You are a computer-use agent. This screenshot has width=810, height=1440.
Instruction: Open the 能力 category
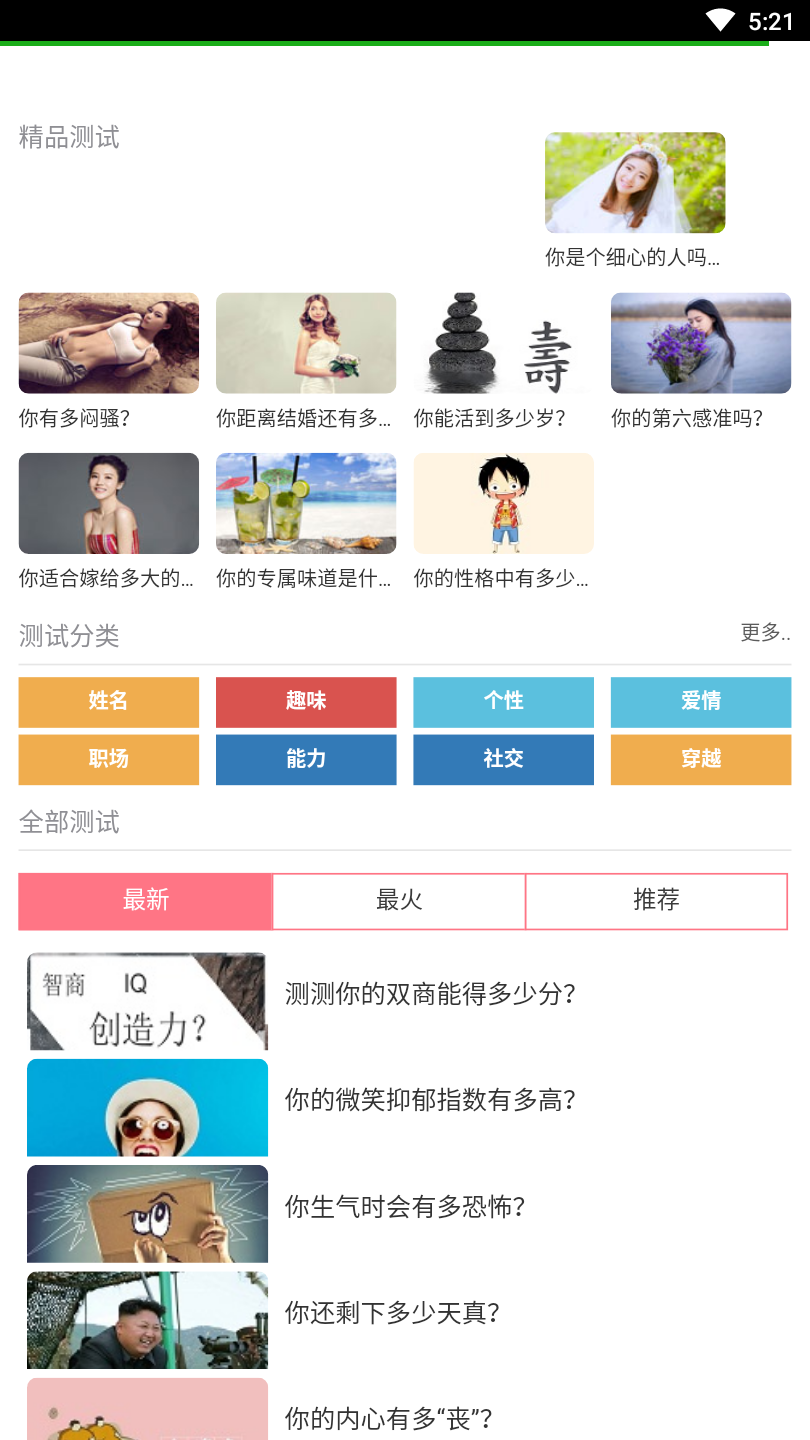[x=306, y=760]
